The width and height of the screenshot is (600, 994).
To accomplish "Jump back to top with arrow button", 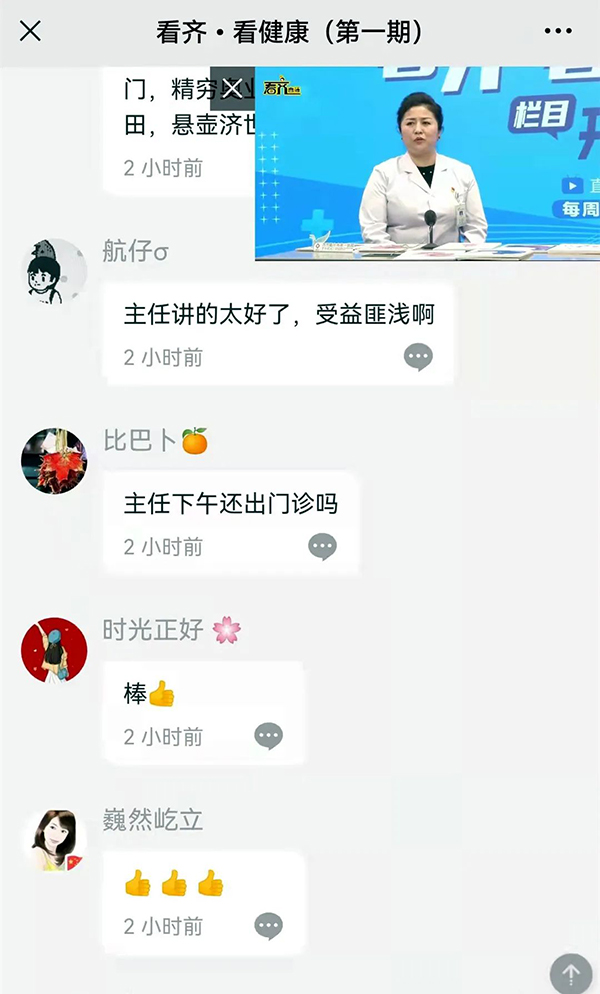I will pyautogui.click(x=571, y=972).
